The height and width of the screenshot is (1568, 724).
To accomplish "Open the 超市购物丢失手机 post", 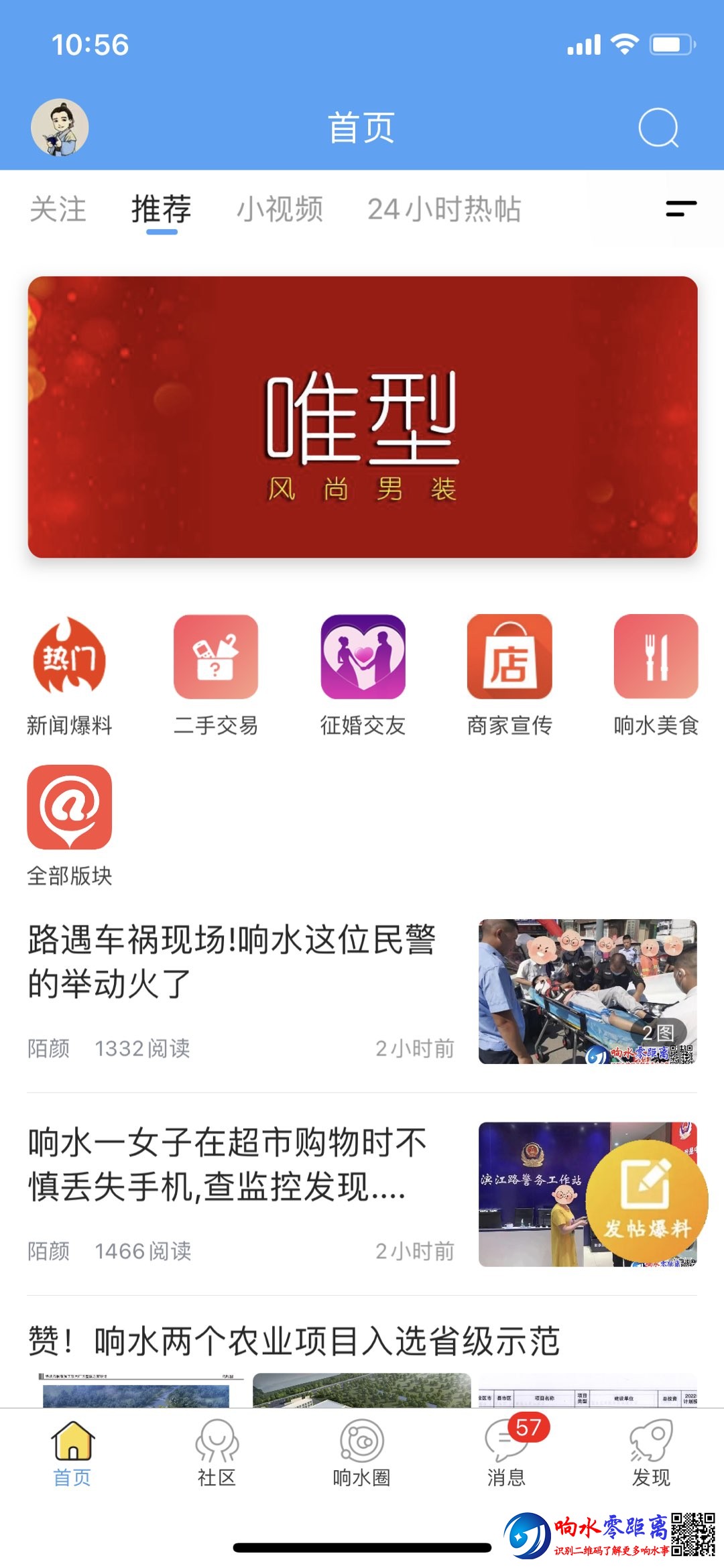I will tap(228, 1164).
